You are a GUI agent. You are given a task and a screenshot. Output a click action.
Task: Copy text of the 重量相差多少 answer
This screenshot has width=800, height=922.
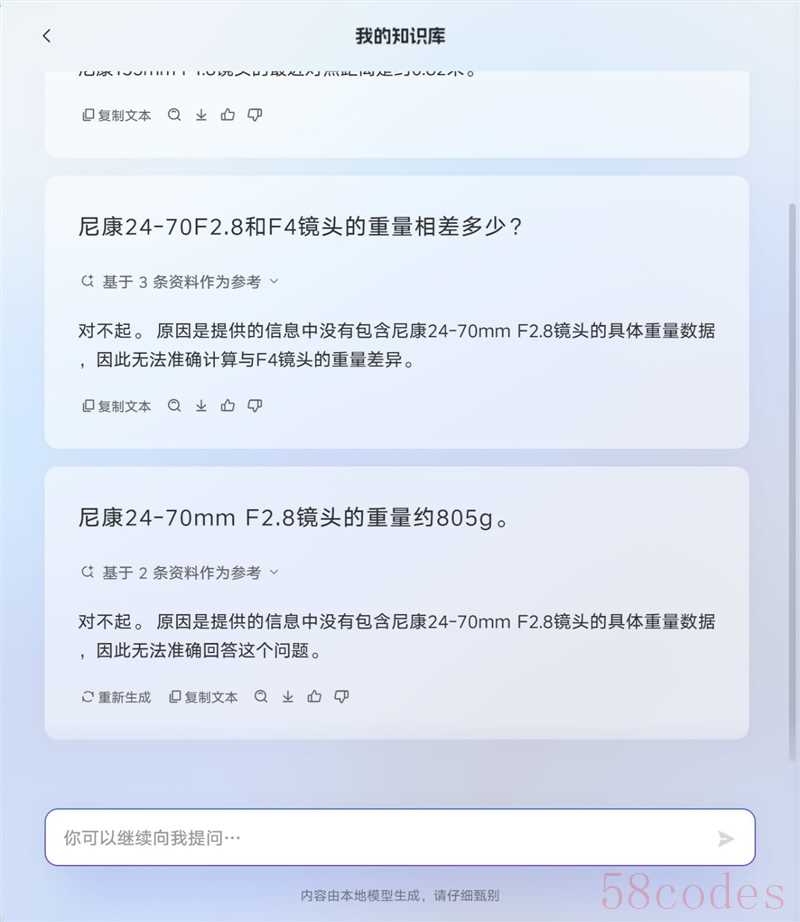click(x=116, y=406)
